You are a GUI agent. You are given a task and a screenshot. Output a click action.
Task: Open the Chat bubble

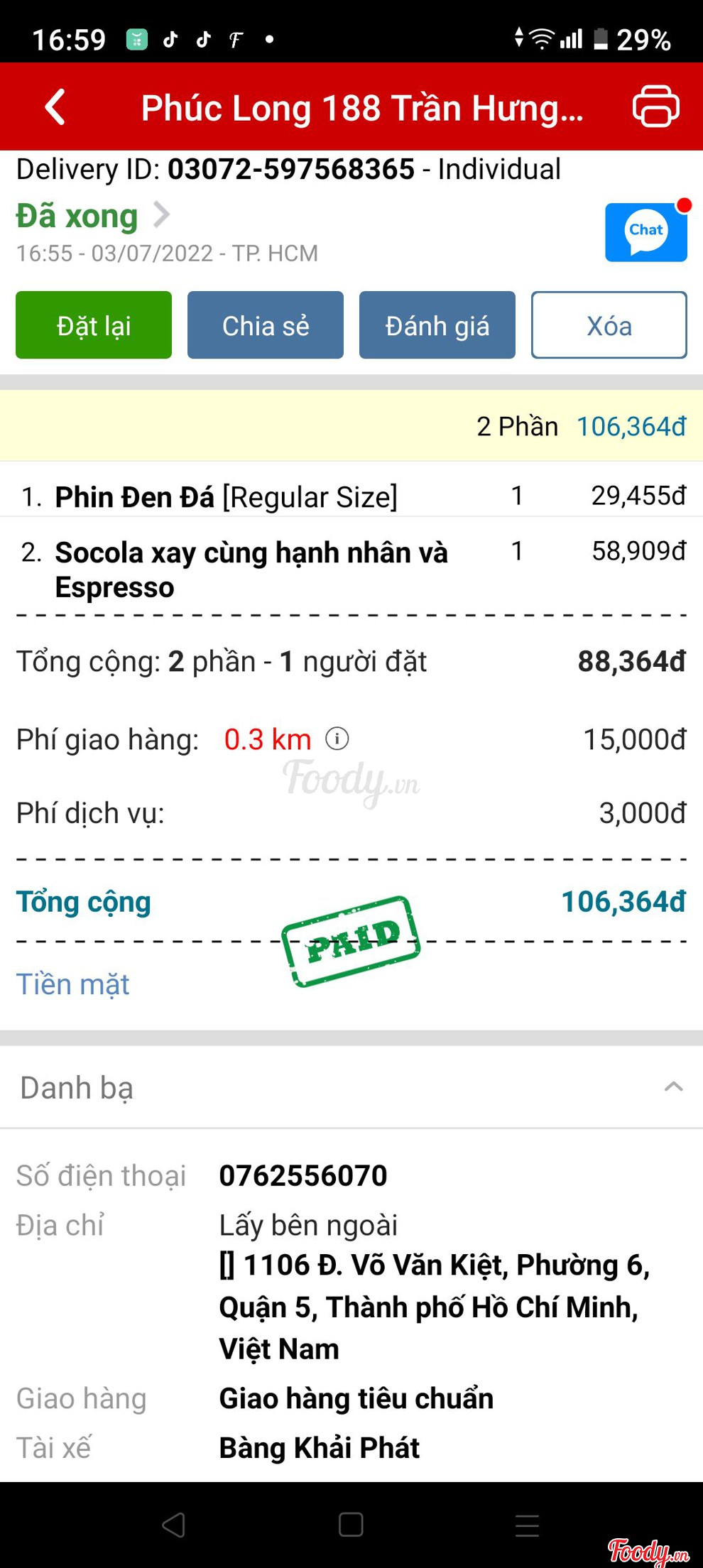pyautogui.click(x=645, y=232)
